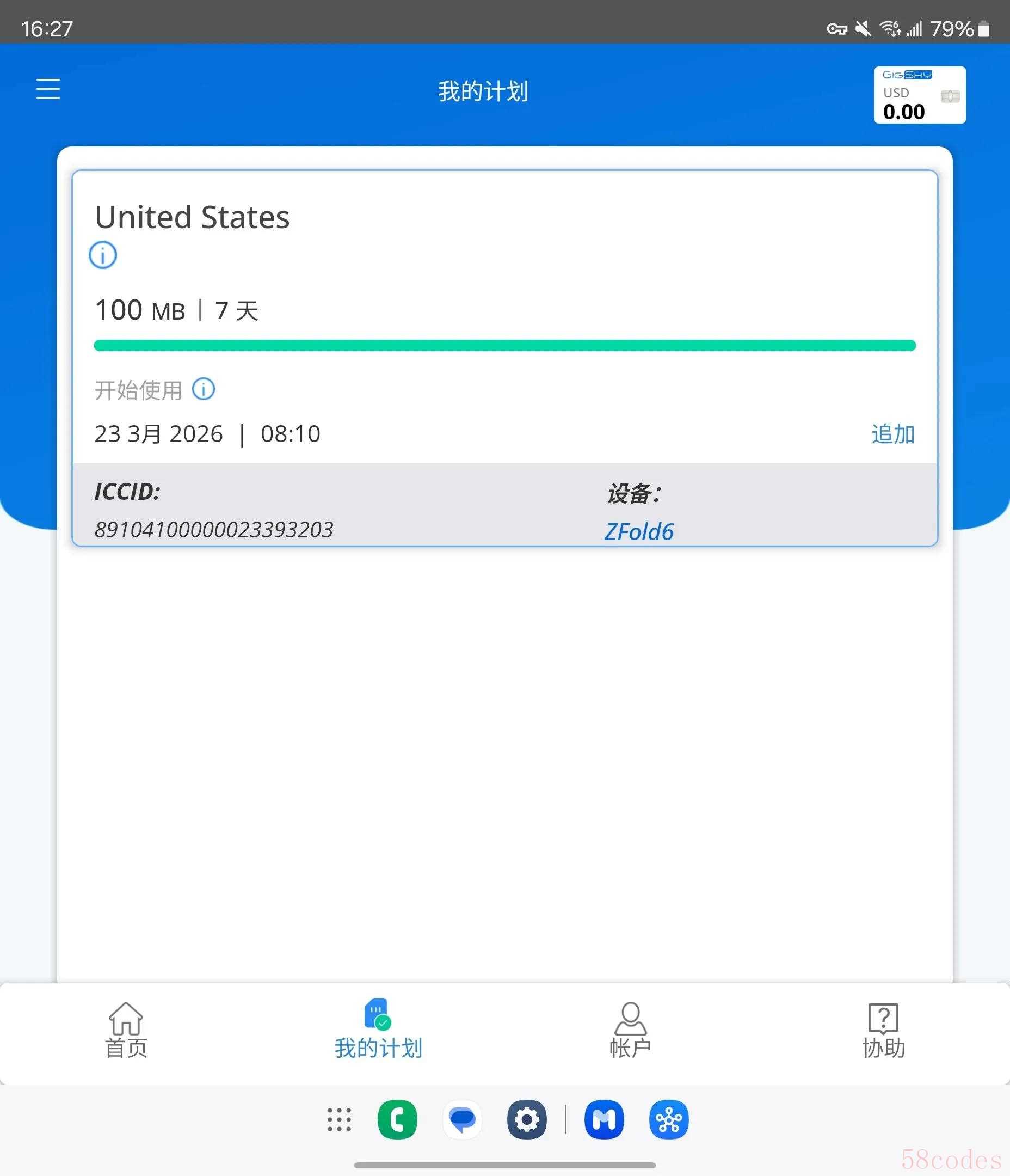Open the app drawer grid in taskbar
This screenshot has width=1010, height=1176.
340,1120
